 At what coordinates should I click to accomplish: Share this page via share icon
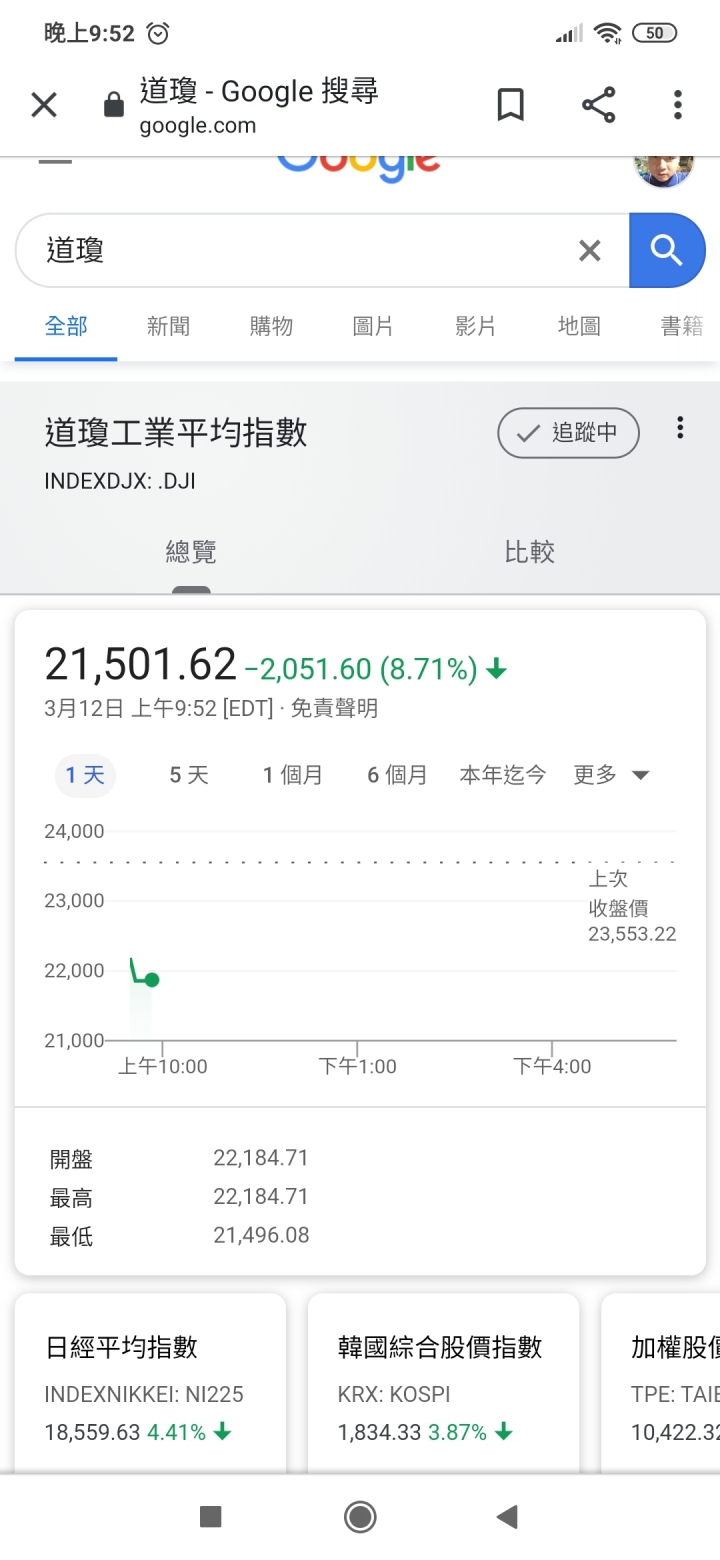598,104
